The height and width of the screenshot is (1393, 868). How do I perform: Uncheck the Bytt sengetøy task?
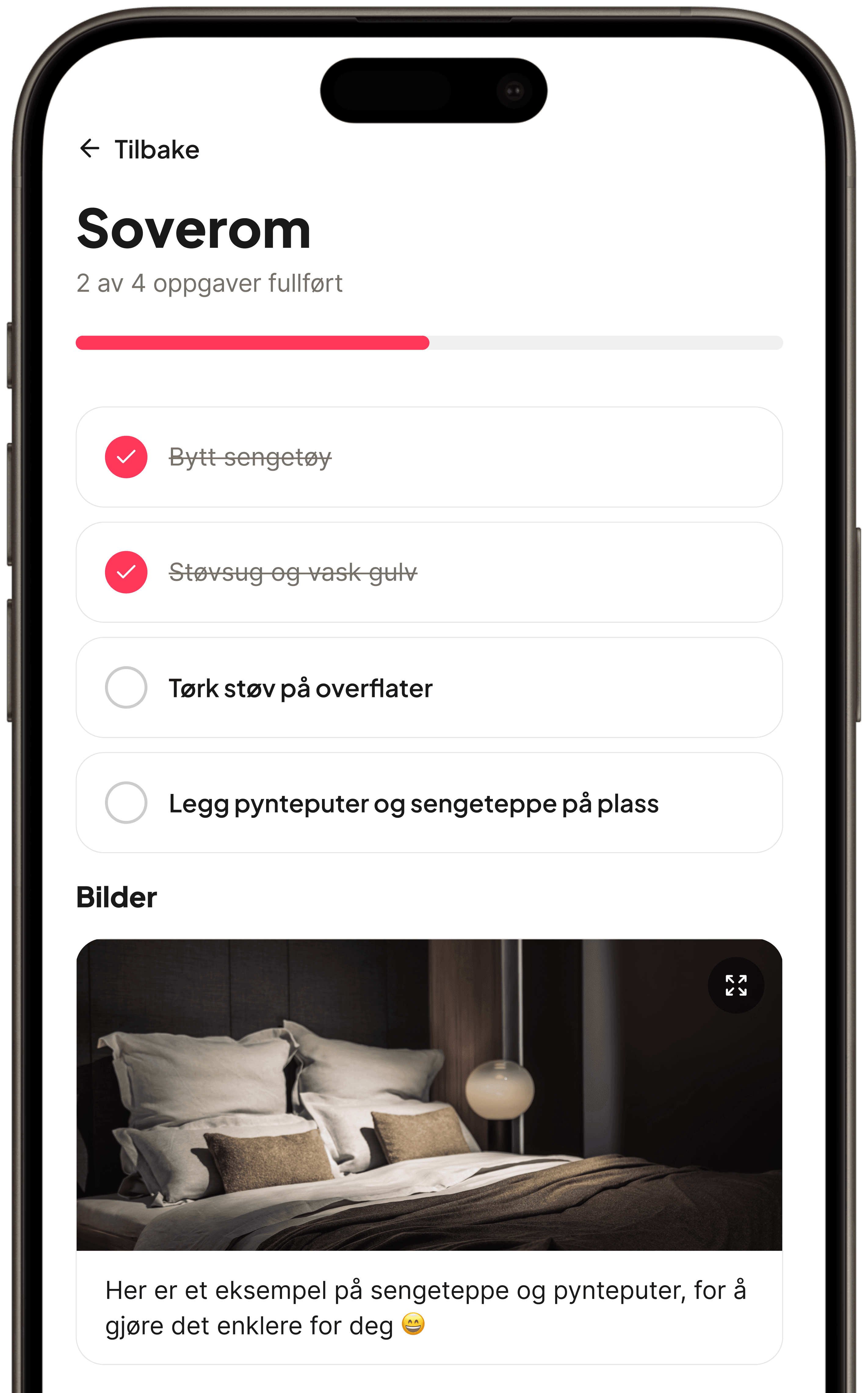(x=126, y=457)
